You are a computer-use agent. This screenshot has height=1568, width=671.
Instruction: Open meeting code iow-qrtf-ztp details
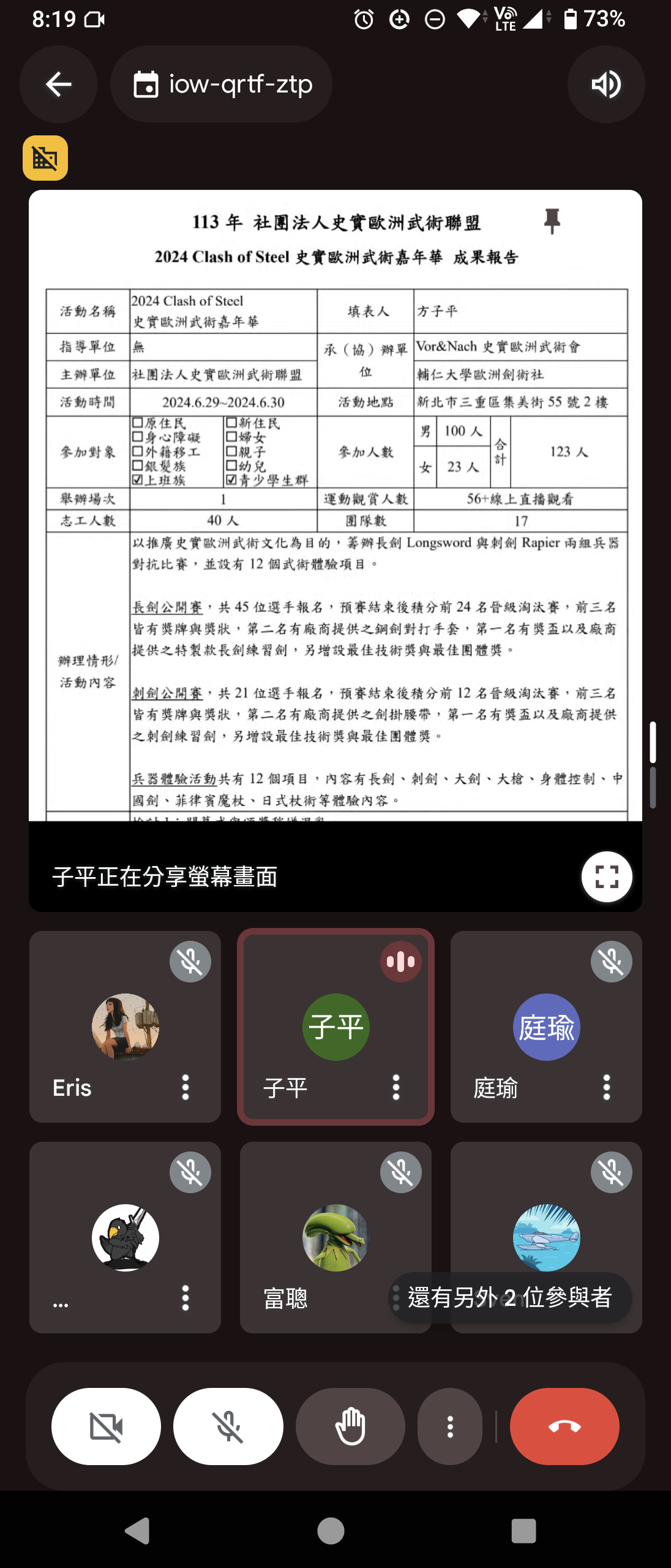(222, 84)
